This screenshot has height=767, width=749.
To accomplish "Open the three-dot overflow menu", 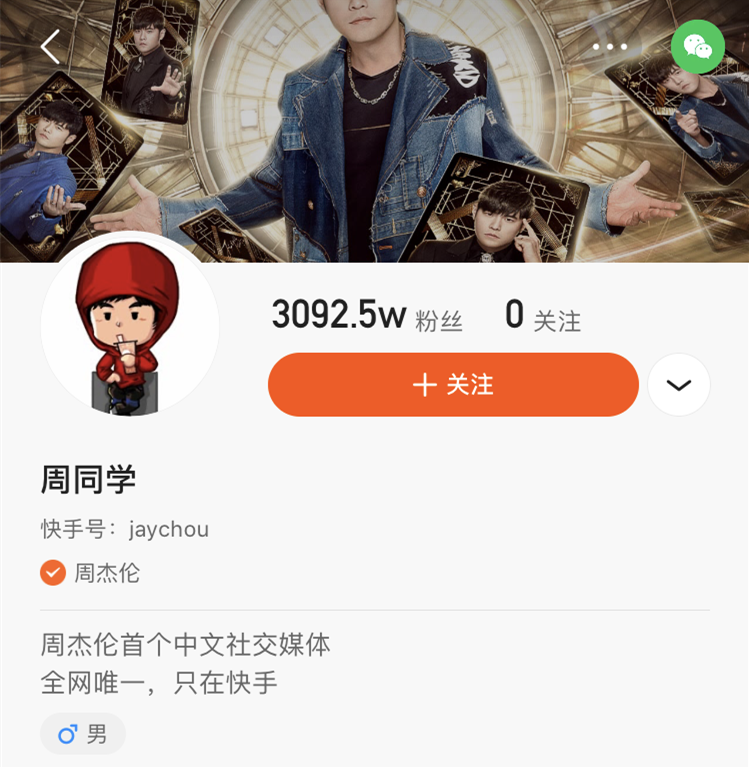I will (x=609, y=47).
